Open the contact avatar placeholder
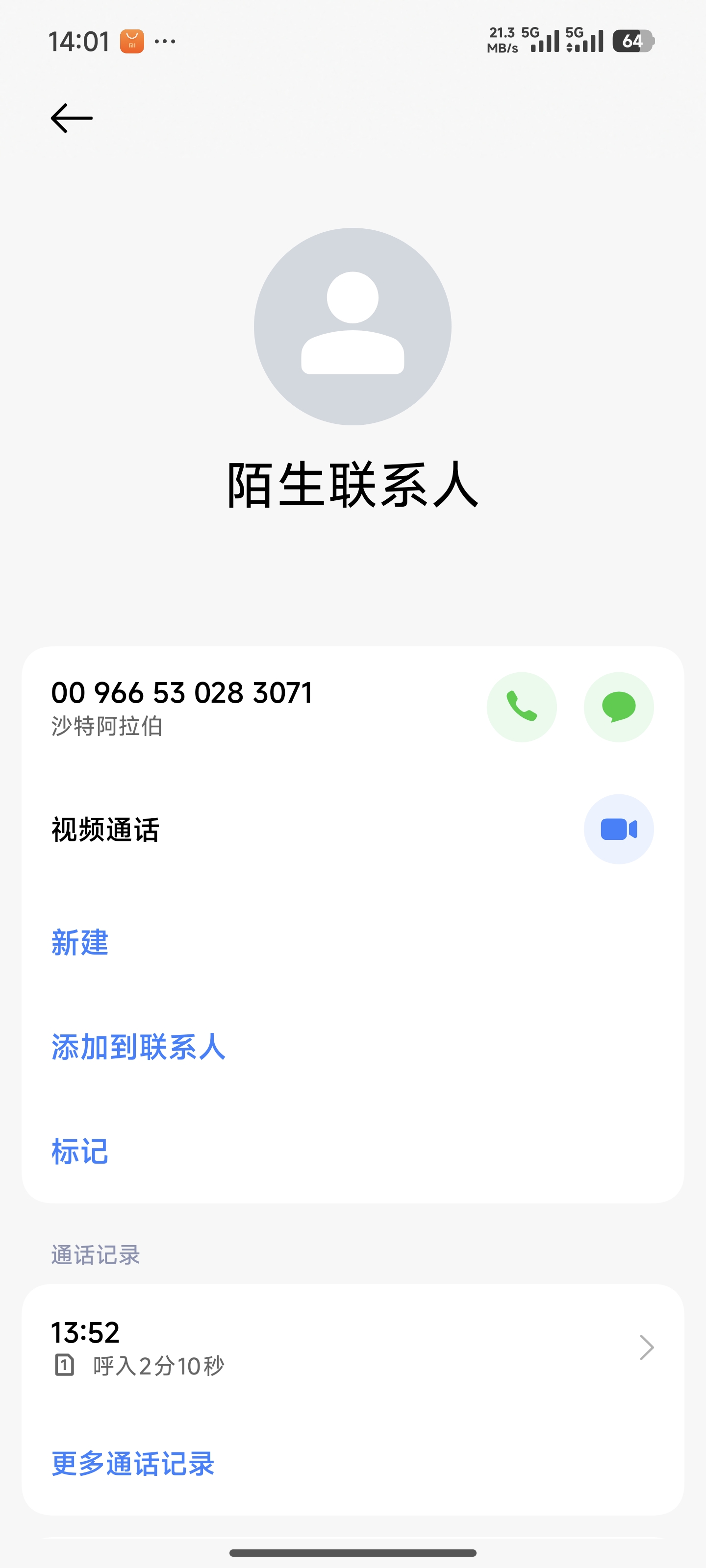This screenshot has height=1568, width=706. pos(353,326)
